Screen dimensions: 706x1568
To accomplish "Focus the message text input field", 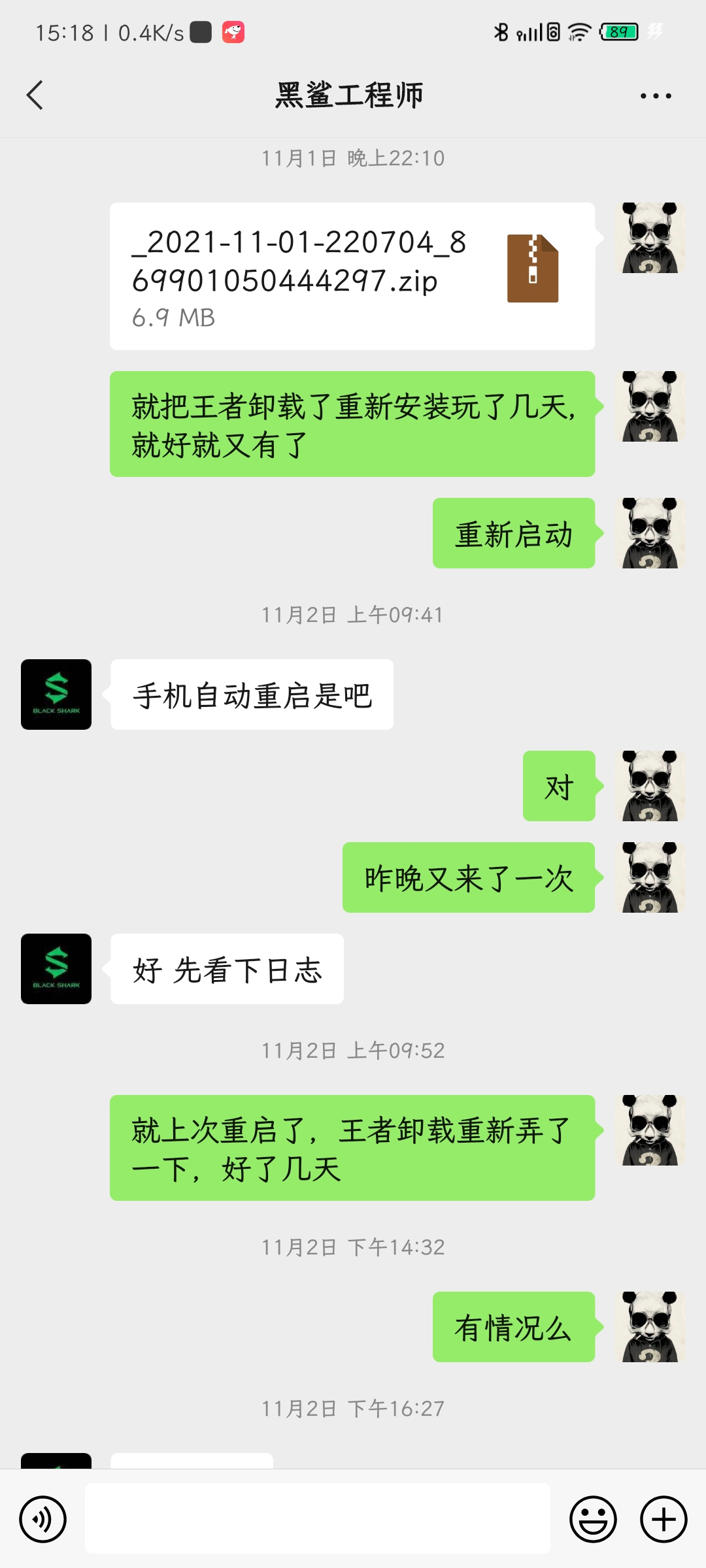I will coord(317,1518).
